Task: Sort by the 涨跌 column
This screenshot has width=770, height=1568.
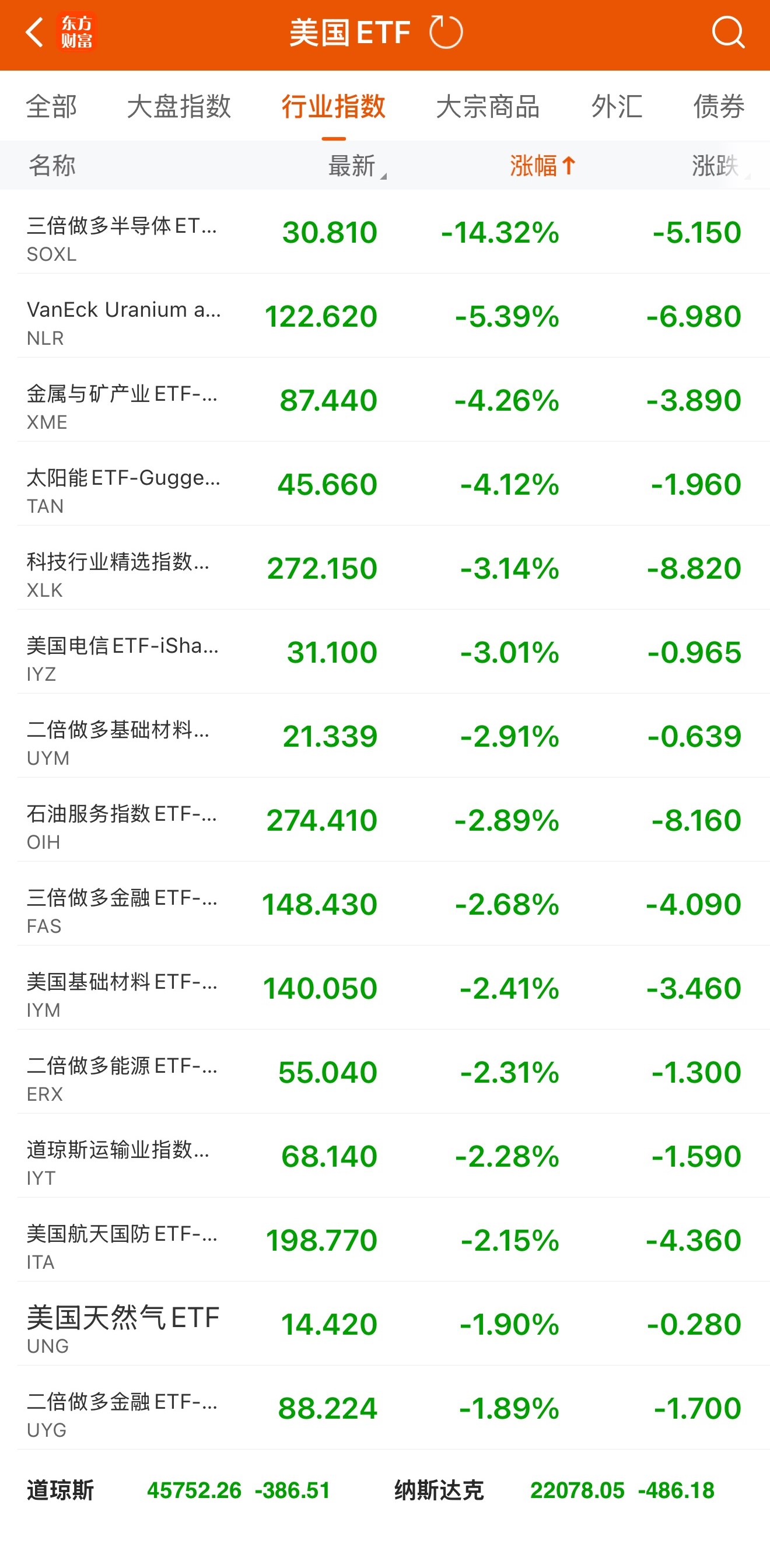Action: [x=716, y=166]
